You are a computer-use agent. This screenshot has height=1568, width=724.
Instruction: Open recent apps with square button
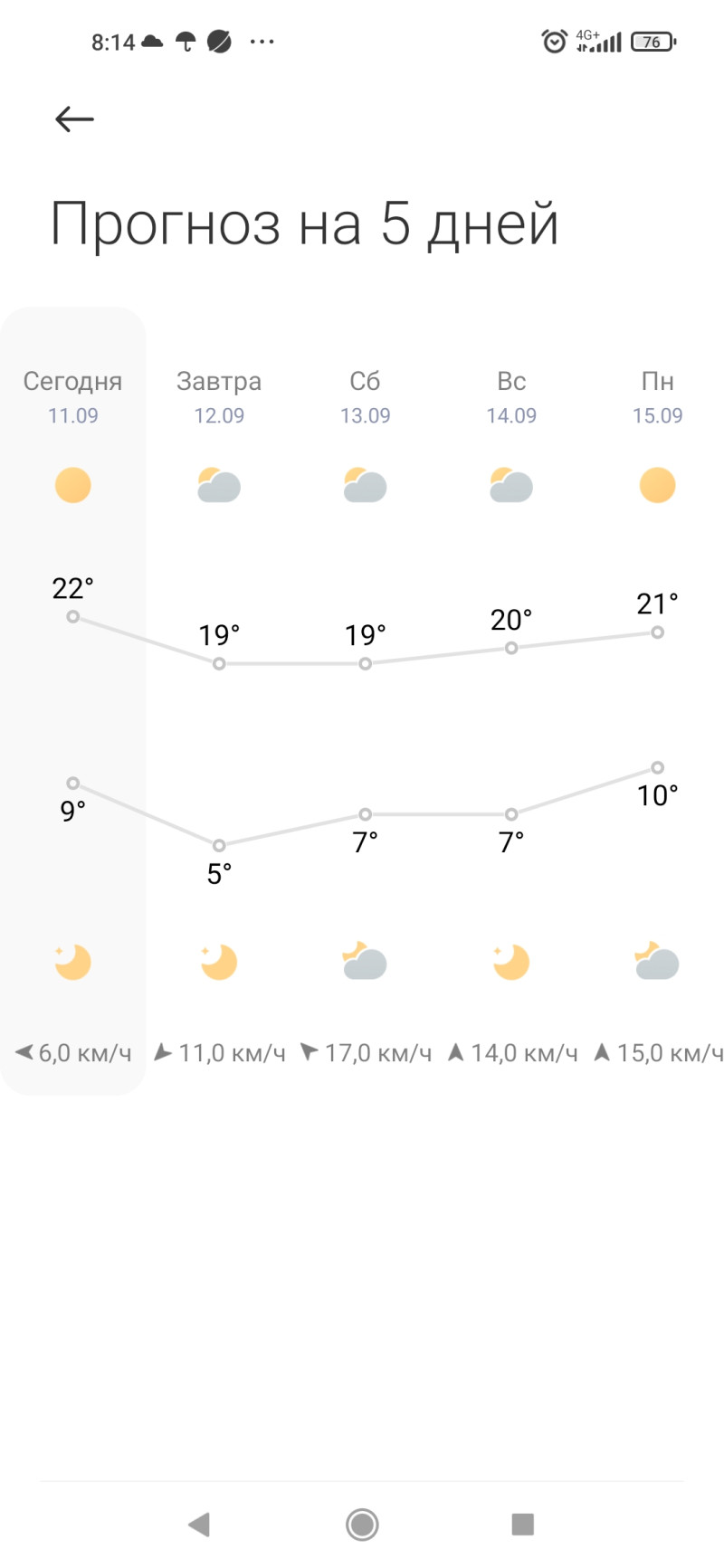coord(522,1525)
